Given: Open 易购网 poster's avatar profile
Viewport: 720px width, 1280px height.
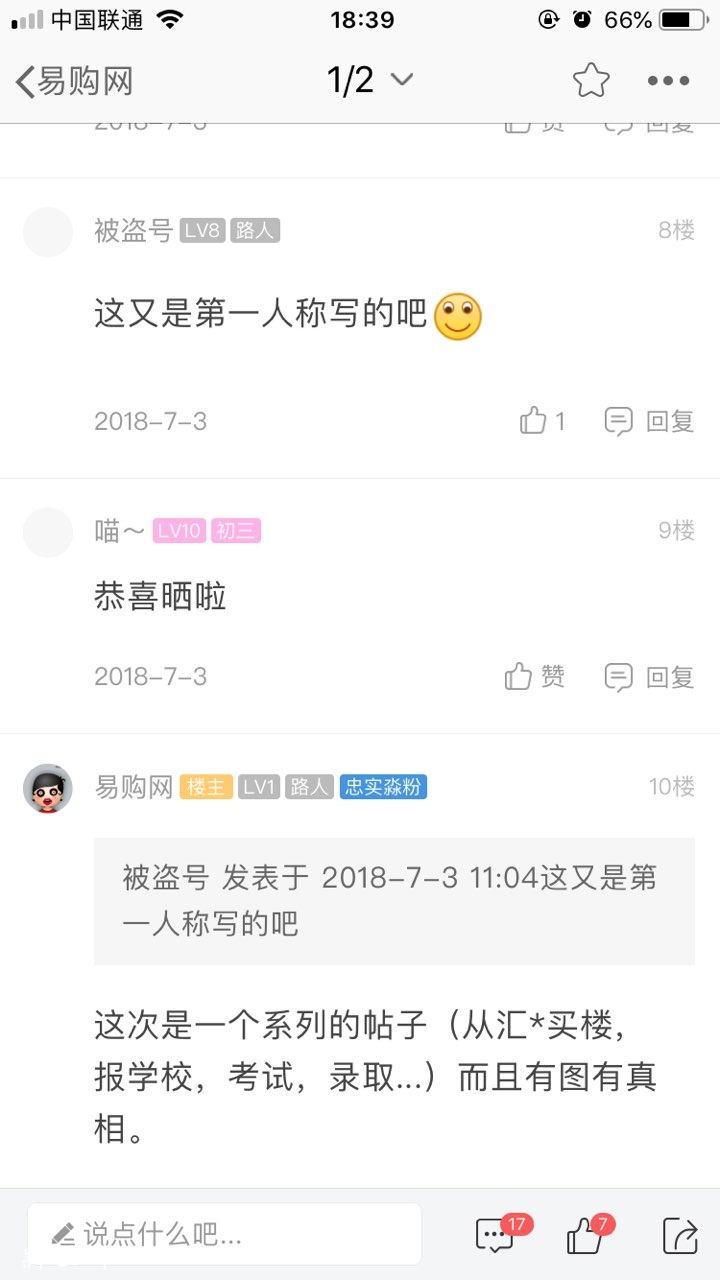Looking at the screenshot, I should click(48, 788).
